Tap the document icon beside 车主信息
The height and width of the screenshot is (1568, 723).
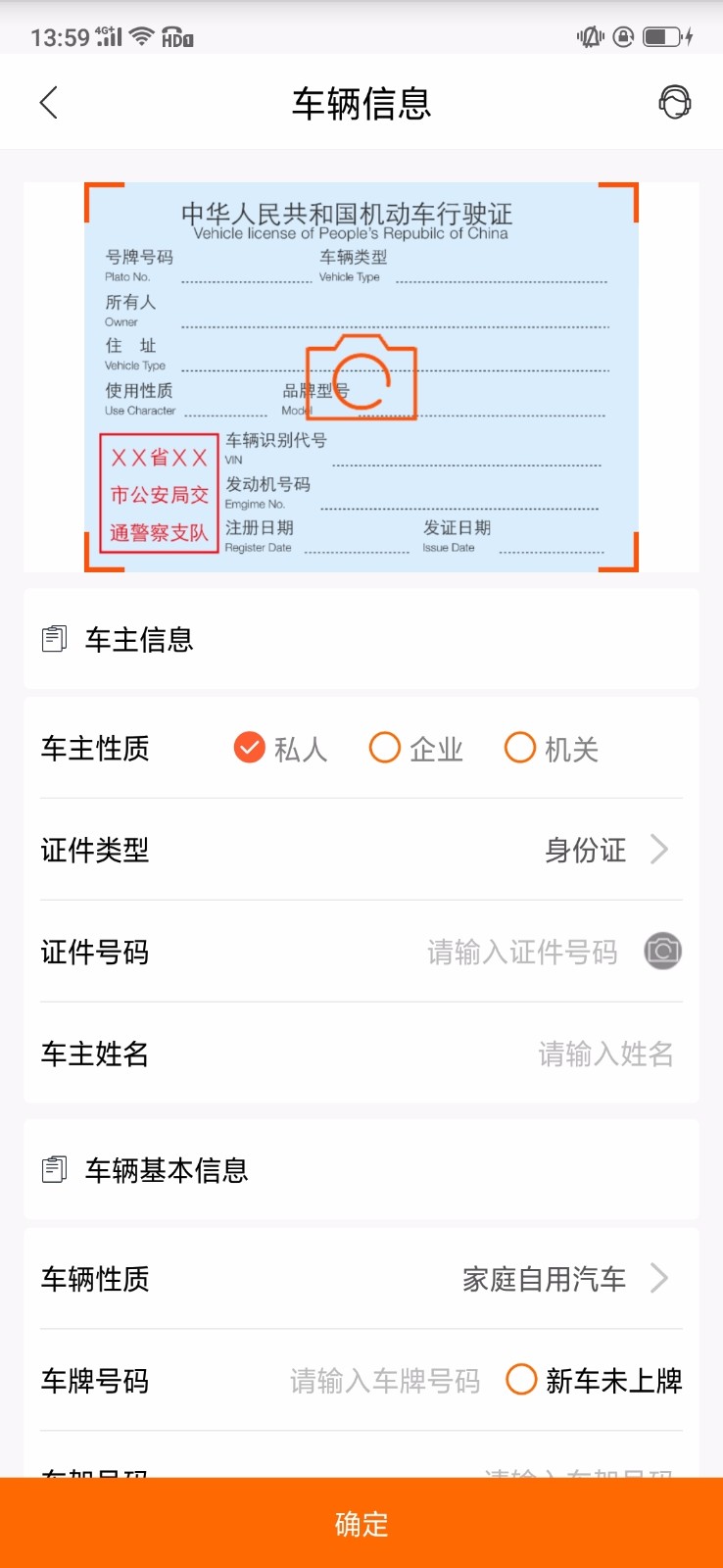coord(55,638)
